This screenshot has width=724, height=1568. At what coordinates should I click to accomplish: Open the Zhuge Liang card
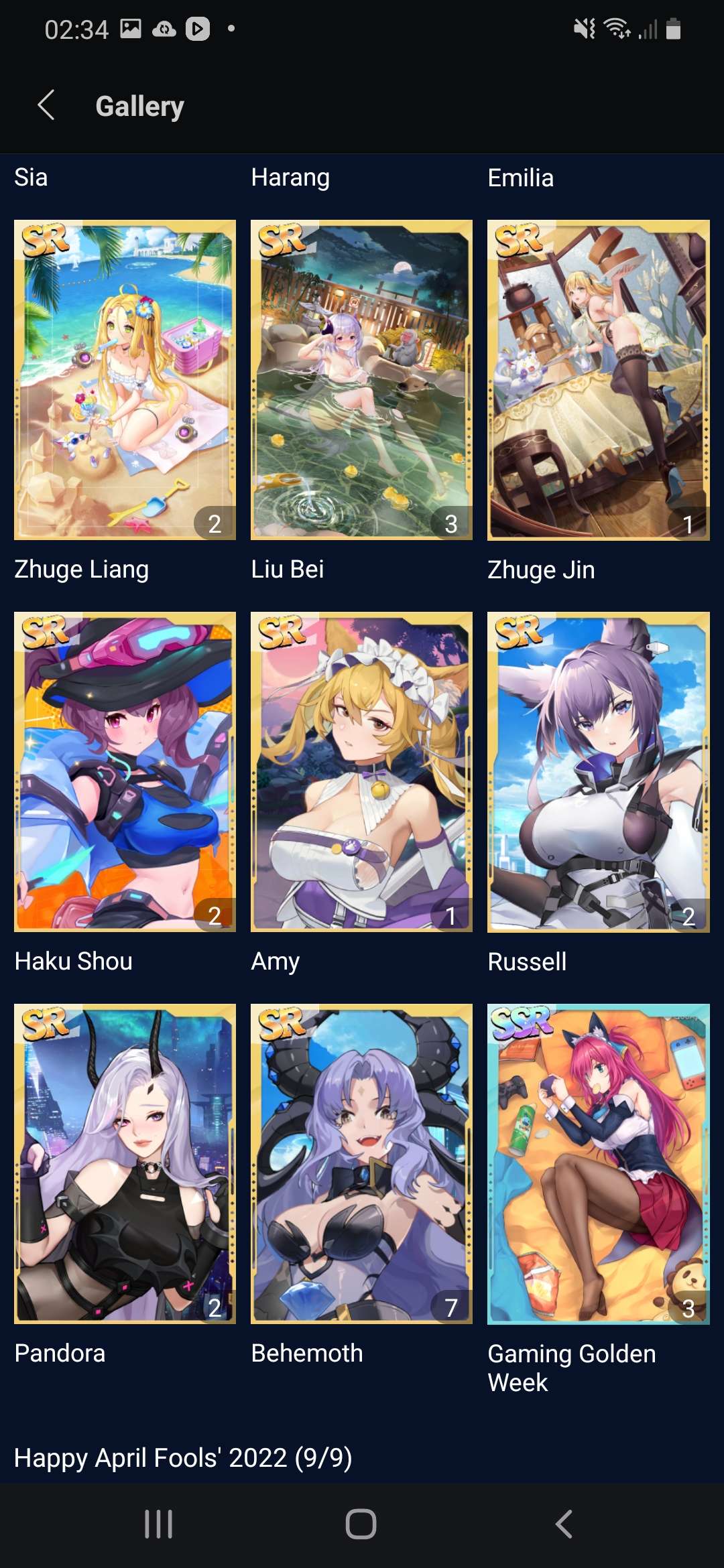(x=125, y=380)
